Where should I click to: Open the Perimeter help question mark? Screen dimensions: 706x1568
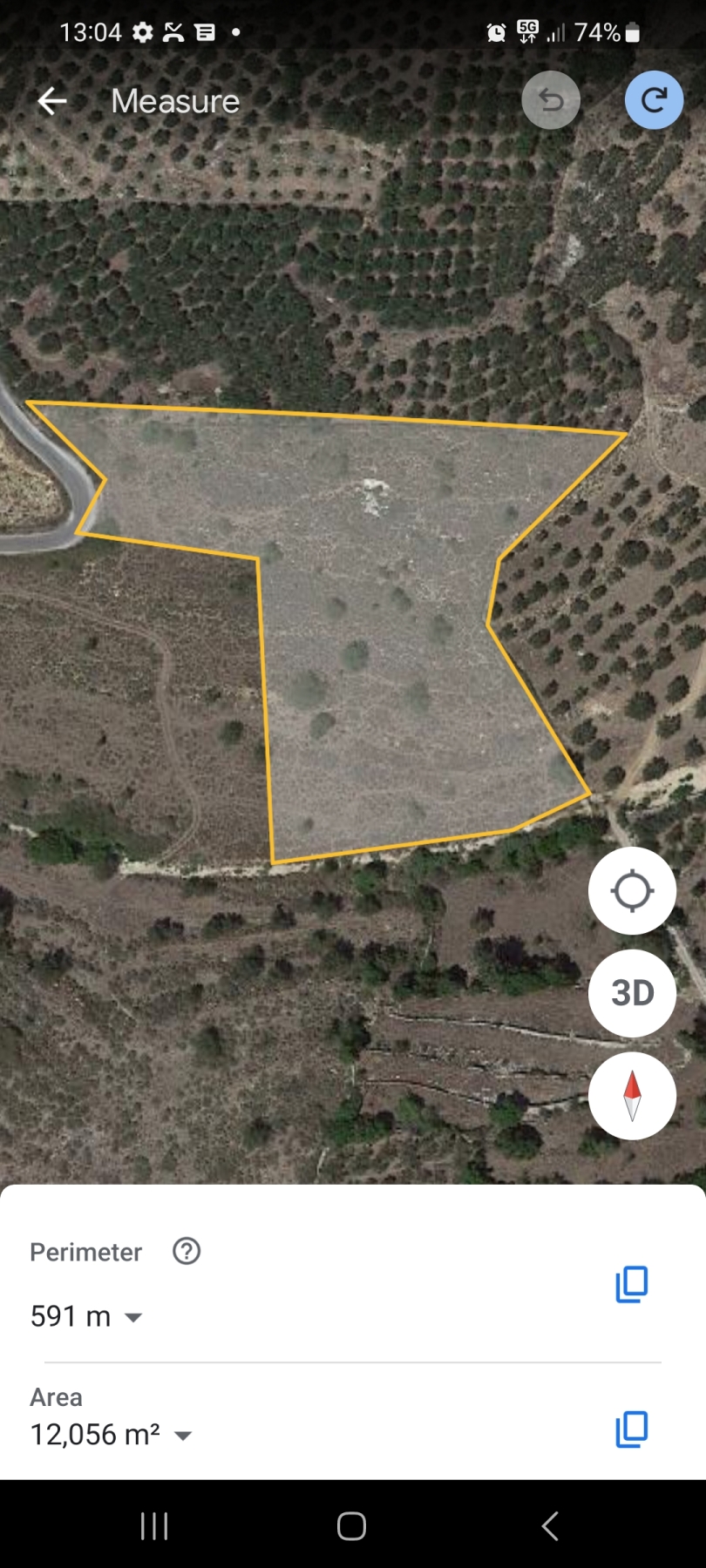[187, 1251]
